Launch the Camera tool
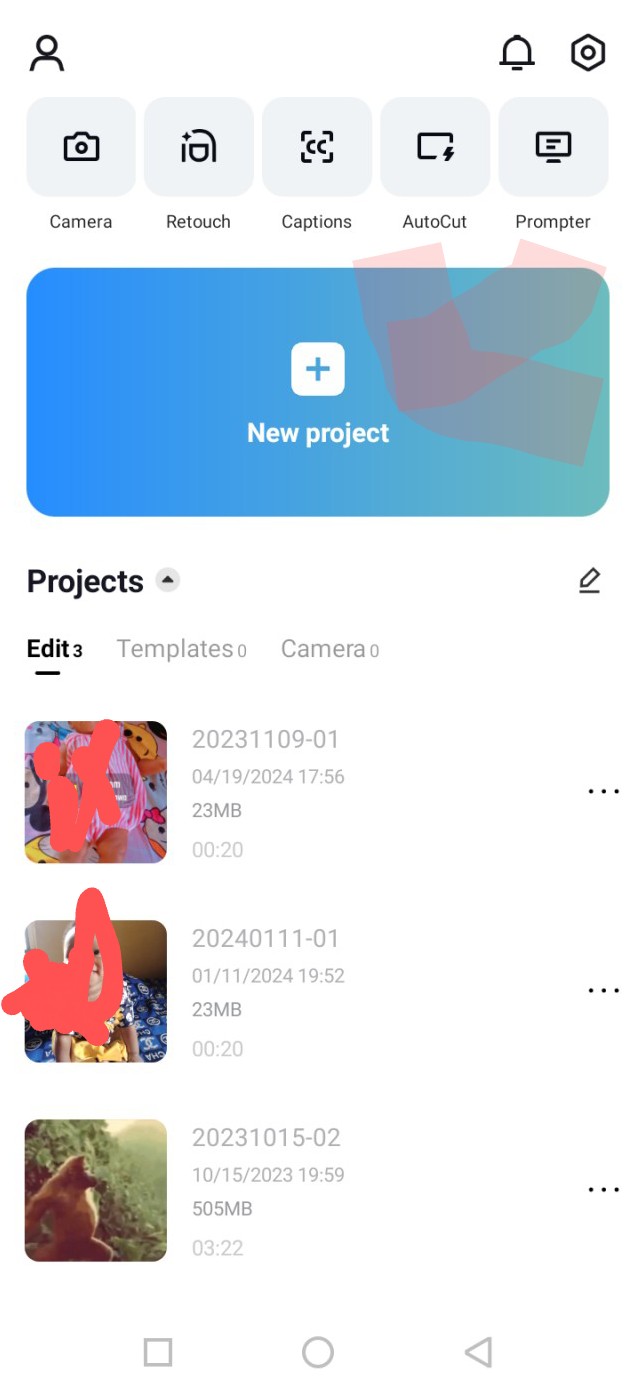The width and height of the screenshot is (638, 1395). click(81, 148)
